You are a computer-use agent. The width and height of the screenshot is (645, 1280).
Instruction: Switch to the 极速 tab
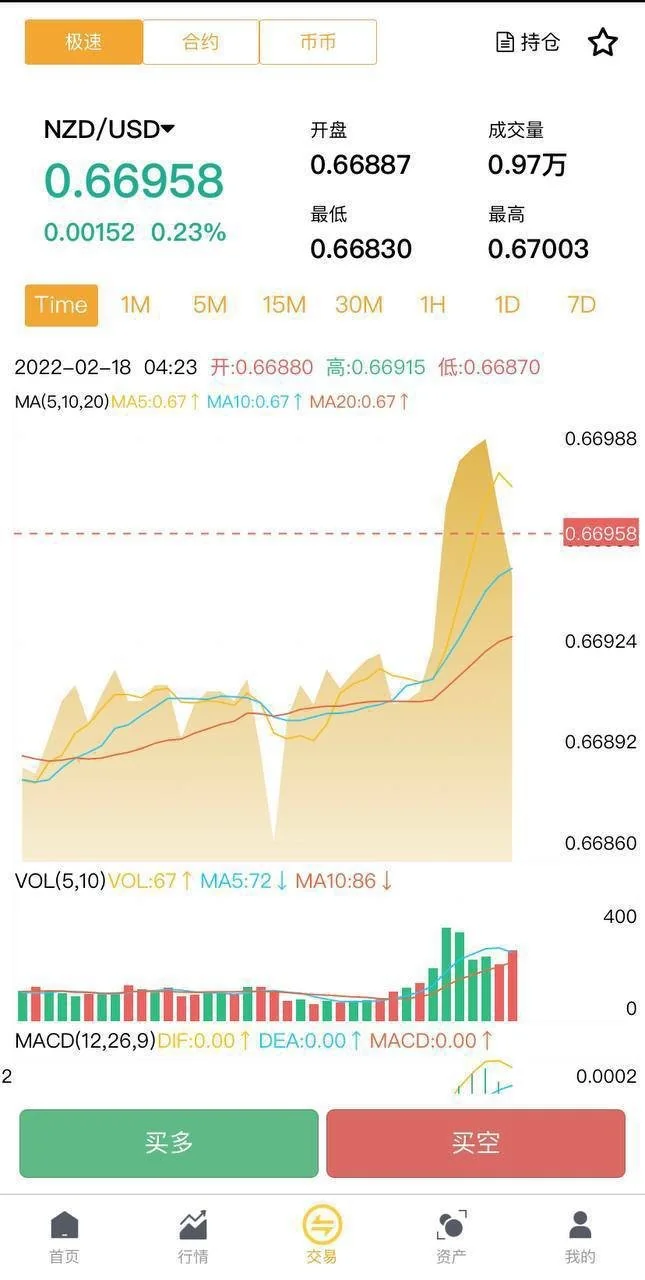click(84, 42)
